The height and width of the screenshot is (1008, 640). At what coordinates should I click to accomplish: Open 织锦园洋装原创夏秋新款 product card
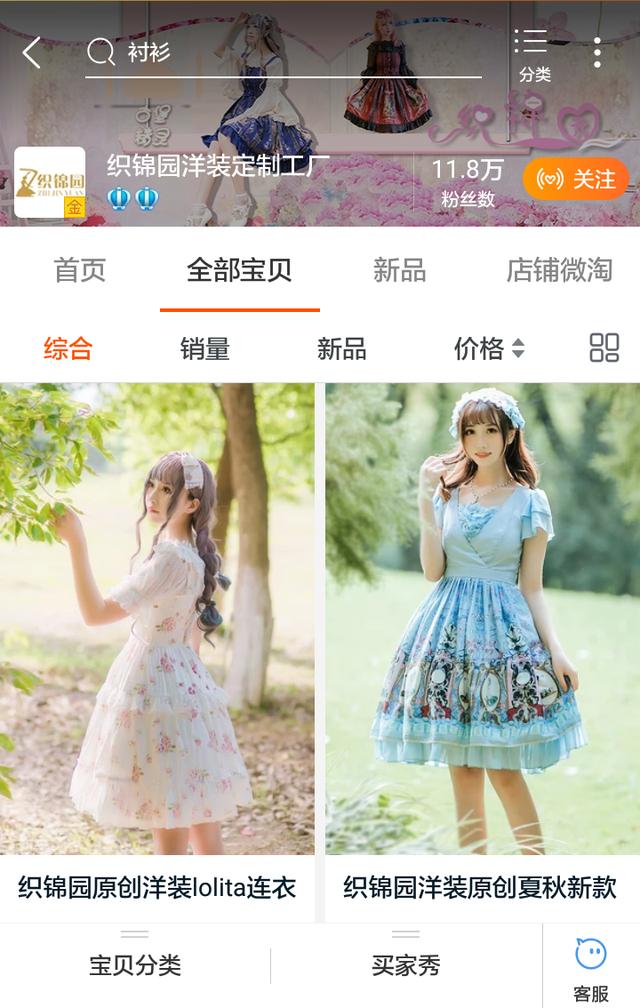[482, 650]
